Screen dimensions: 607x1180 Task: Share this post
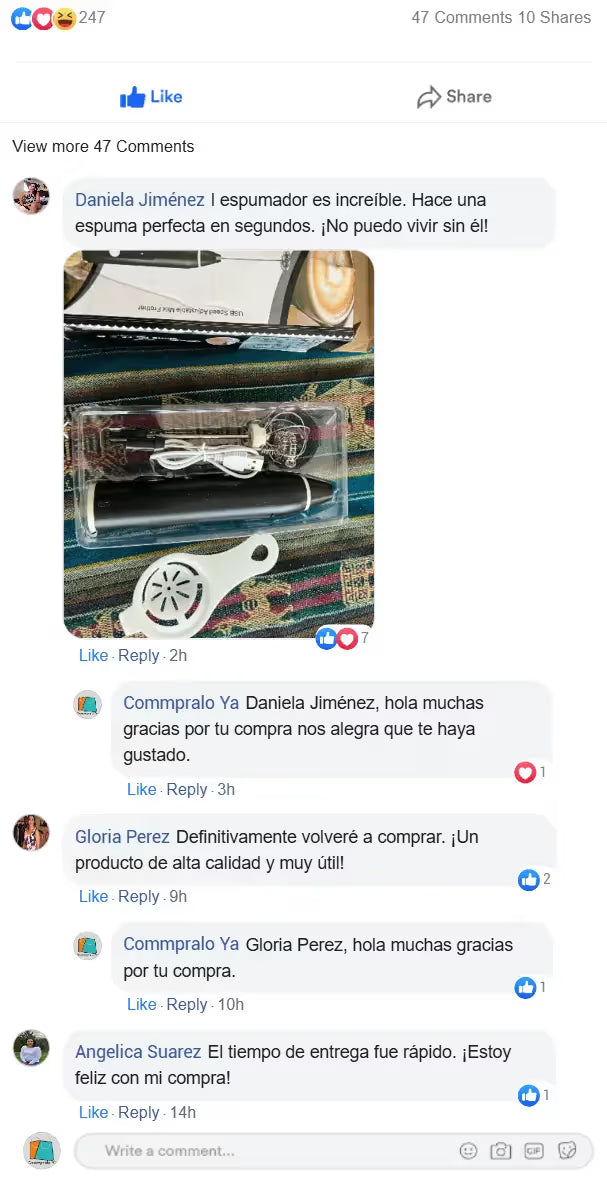click(454, 97)
